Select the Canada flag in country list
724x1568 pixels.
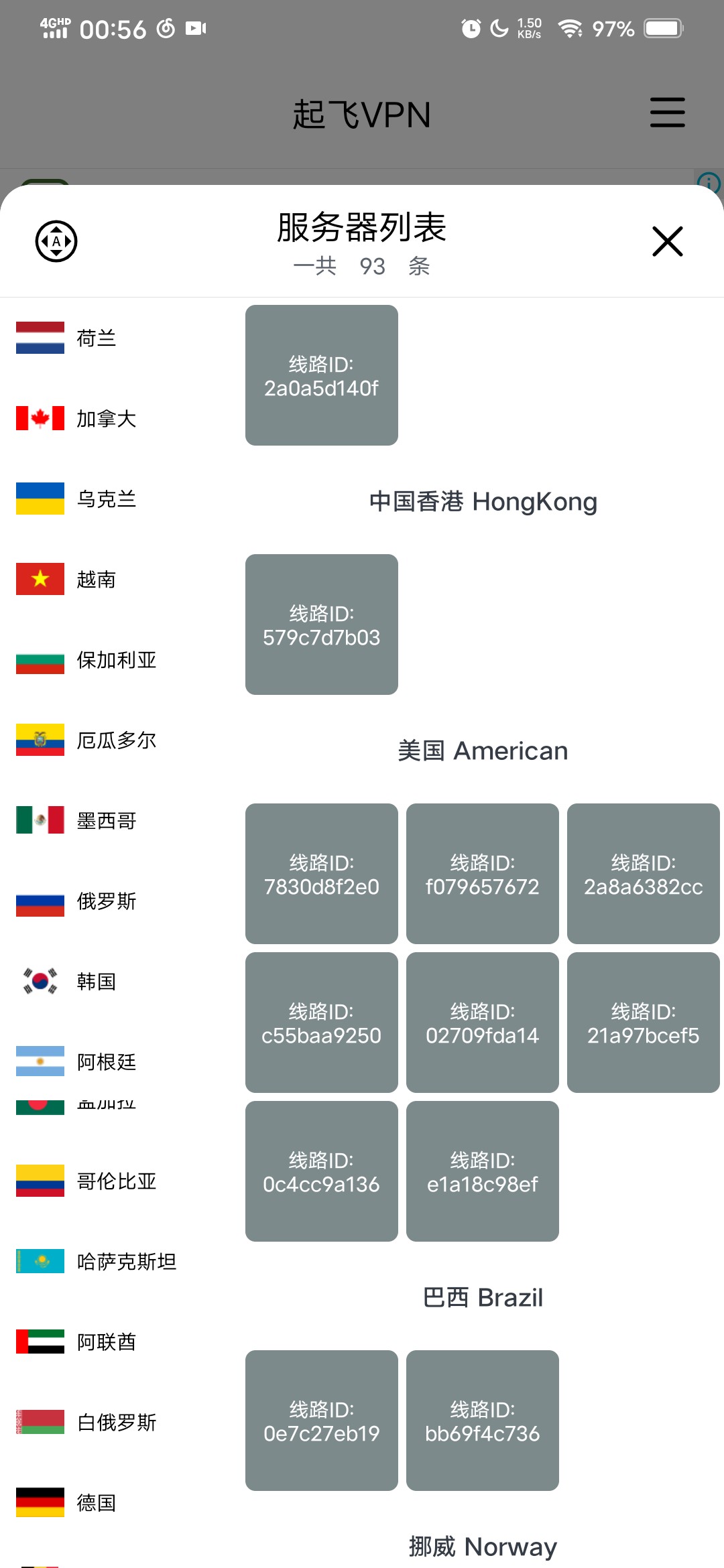40,419
